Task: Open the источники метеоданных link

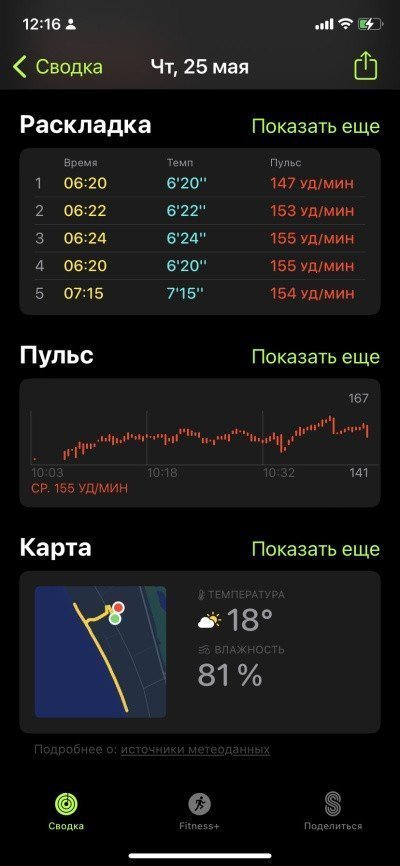Action: 195,749
